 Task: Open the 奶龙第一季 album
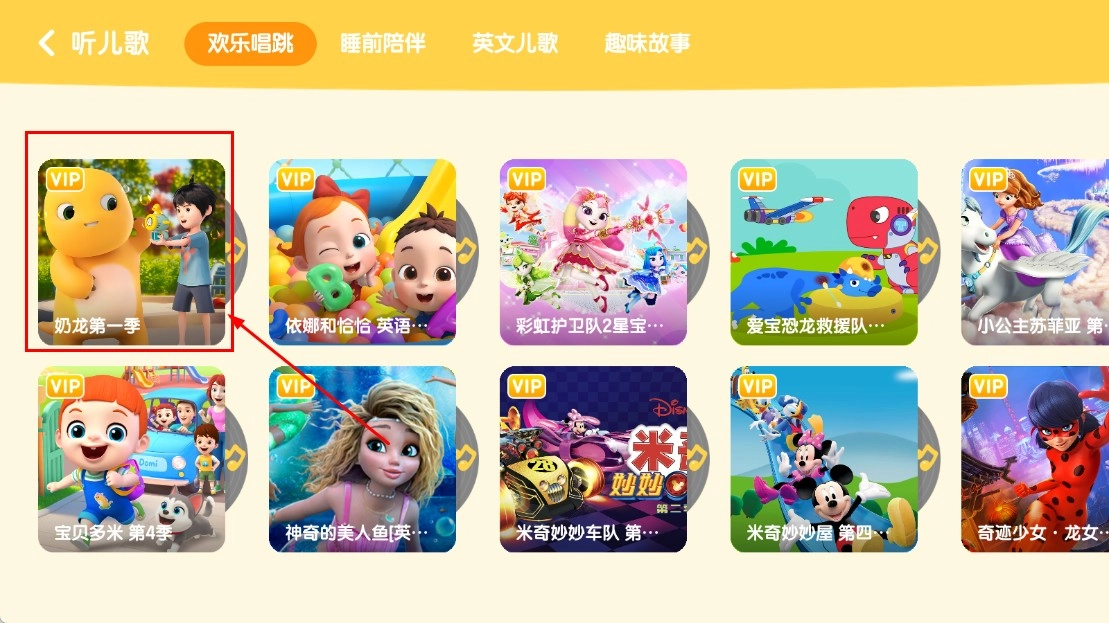pyautogui.click(x=131, y=251)
